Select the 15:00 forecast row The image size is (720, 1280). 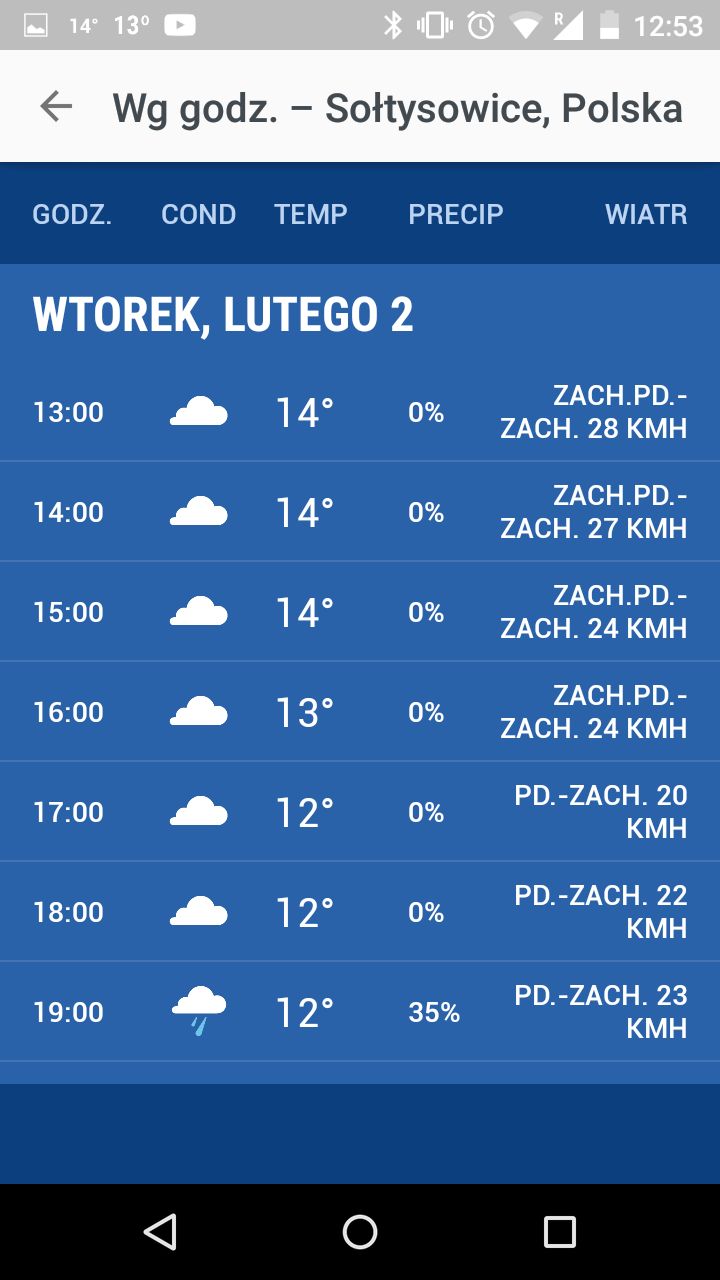click(360, 612)
